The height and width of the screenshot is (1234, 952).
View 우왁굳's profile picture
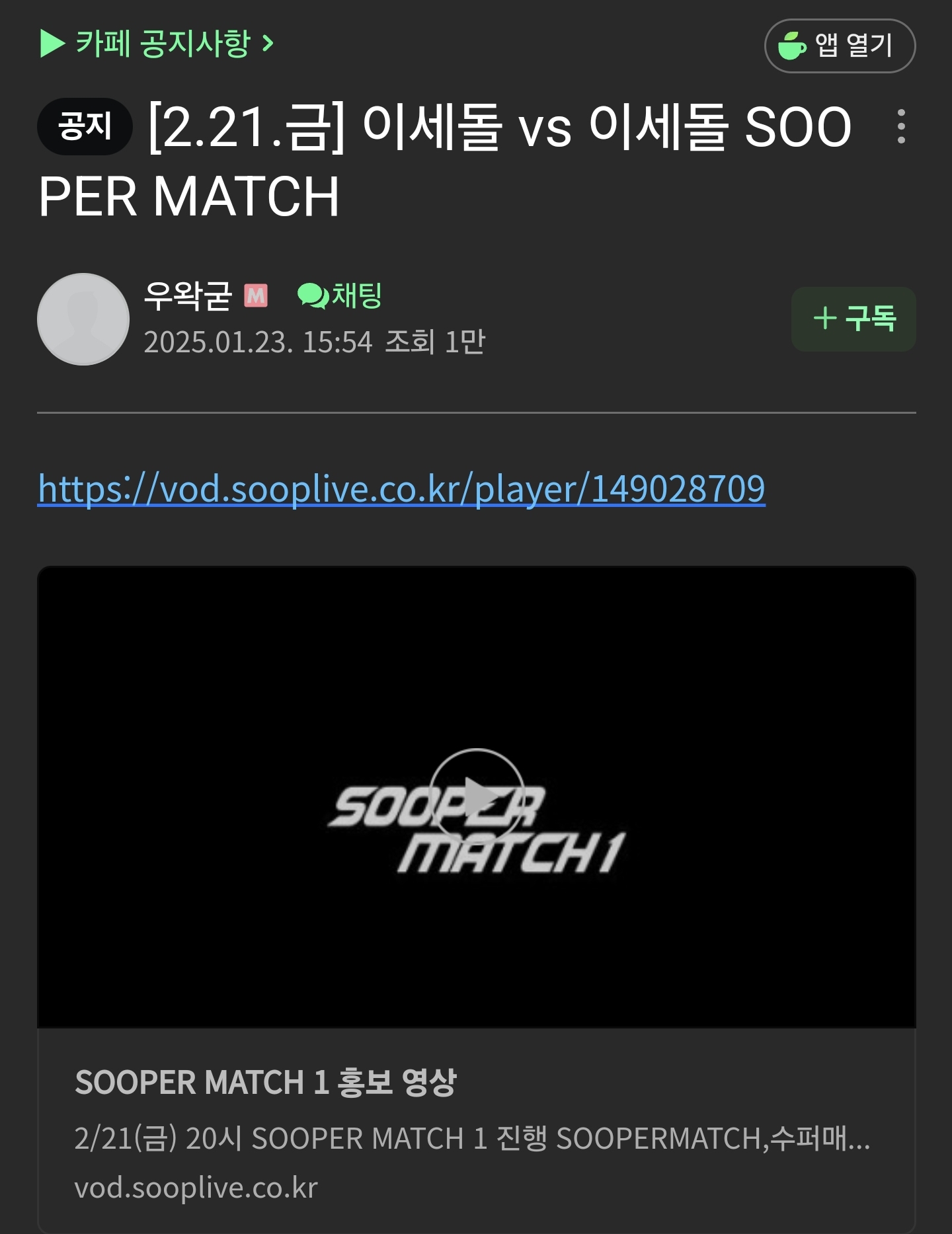coord(83,319)
